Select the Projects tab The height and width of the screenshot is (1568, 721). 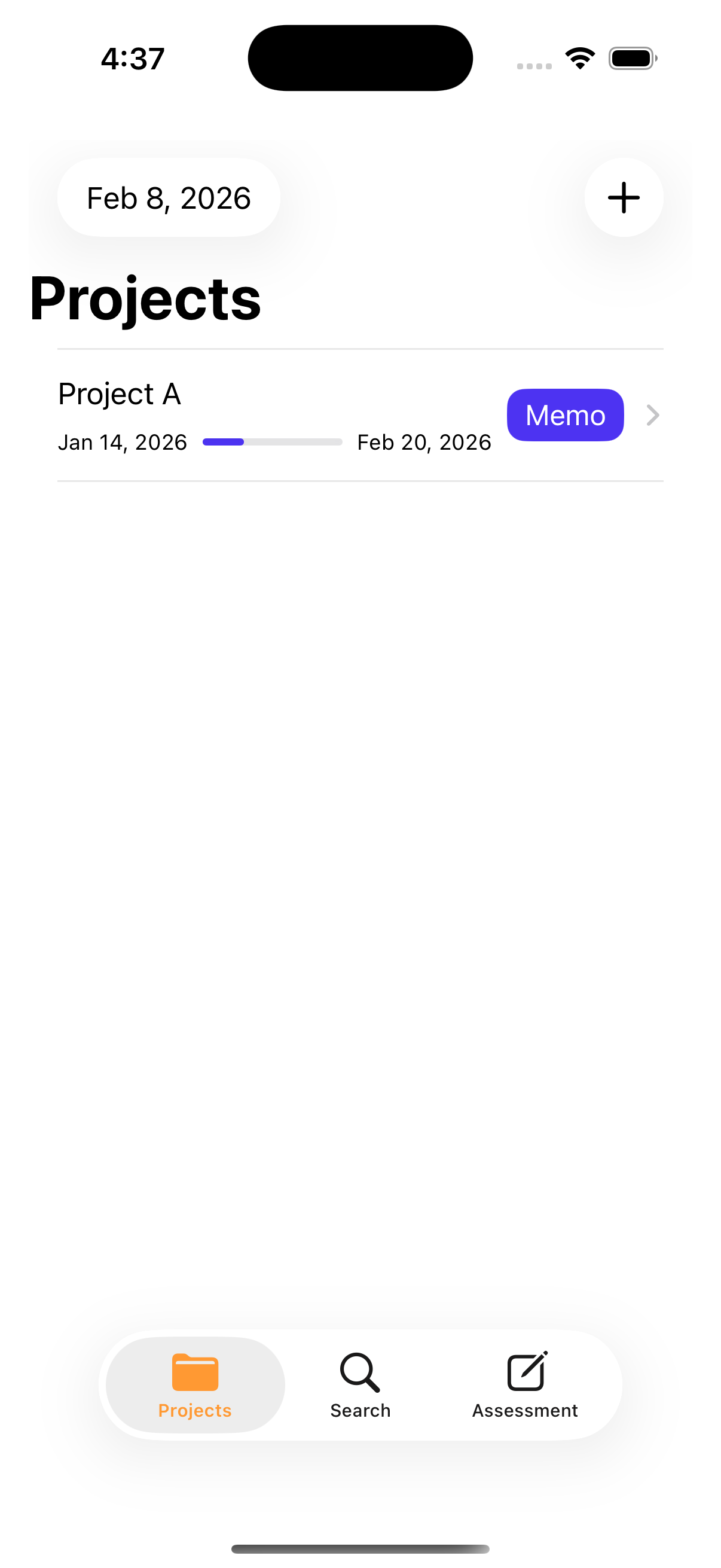[x=195, y=1384]
